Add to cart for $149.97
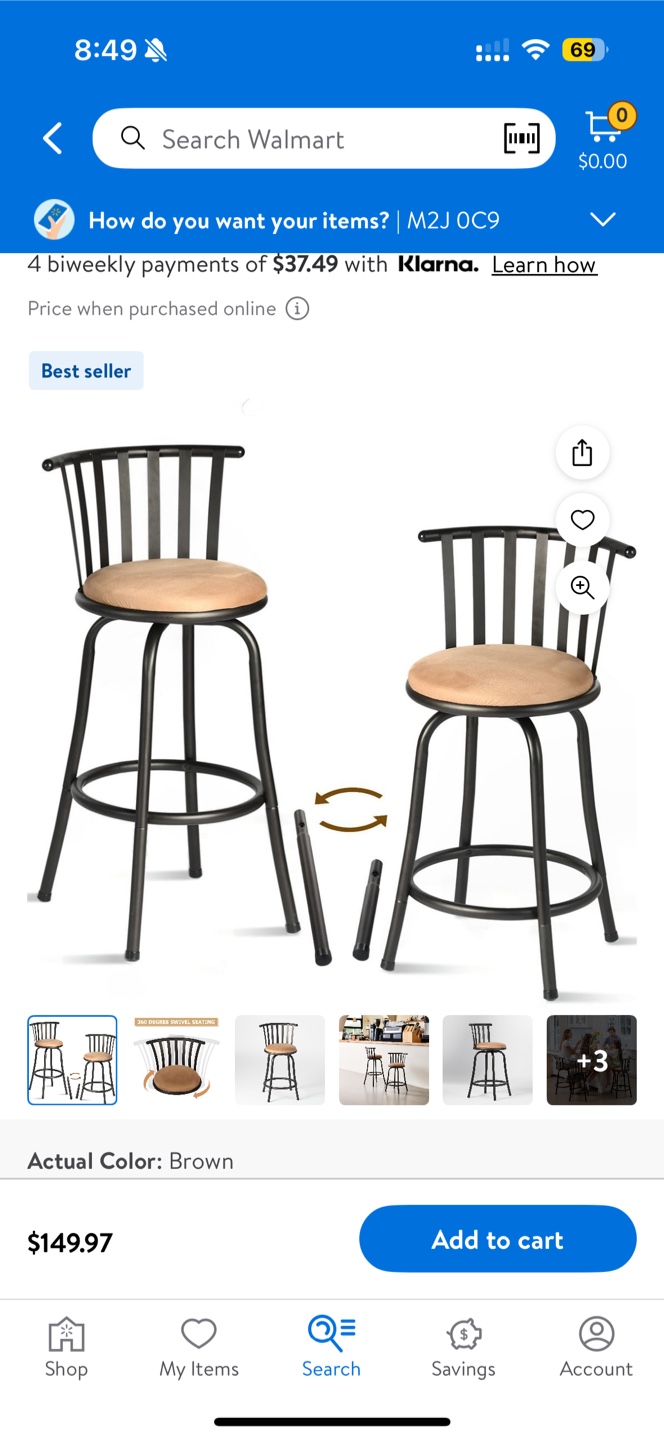 497,1239
